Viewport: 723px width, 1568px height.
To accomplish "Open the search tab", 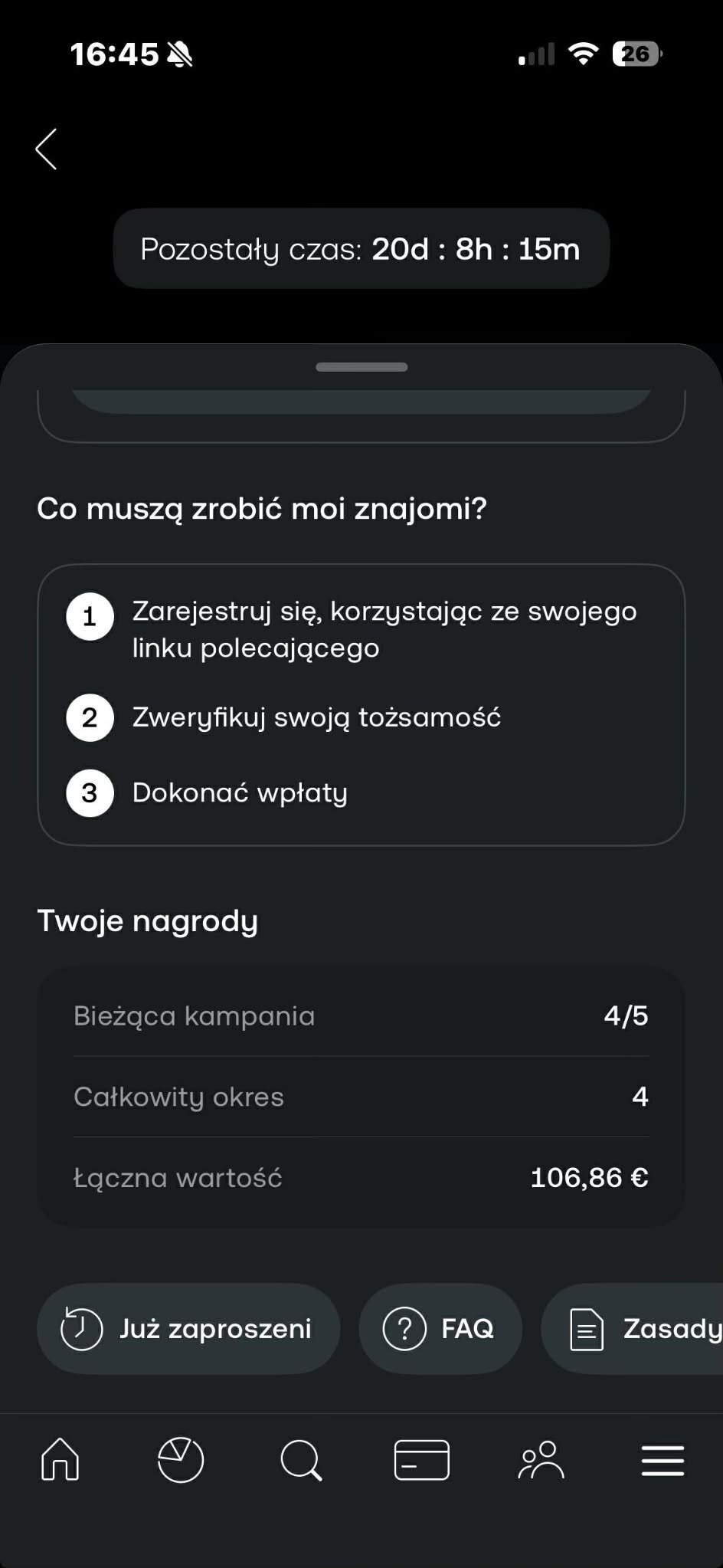I will point(301,1459).
